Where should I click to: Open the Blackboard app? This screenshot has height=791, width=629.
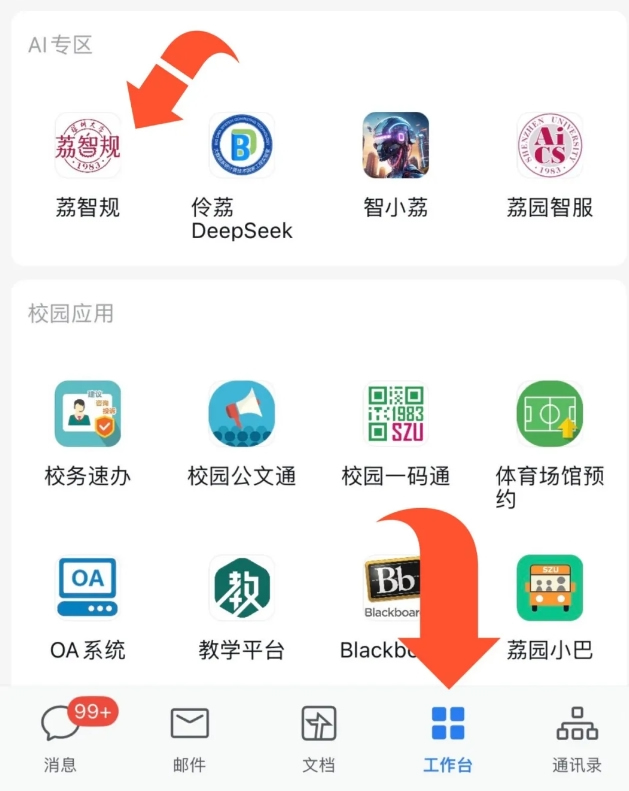396,589
